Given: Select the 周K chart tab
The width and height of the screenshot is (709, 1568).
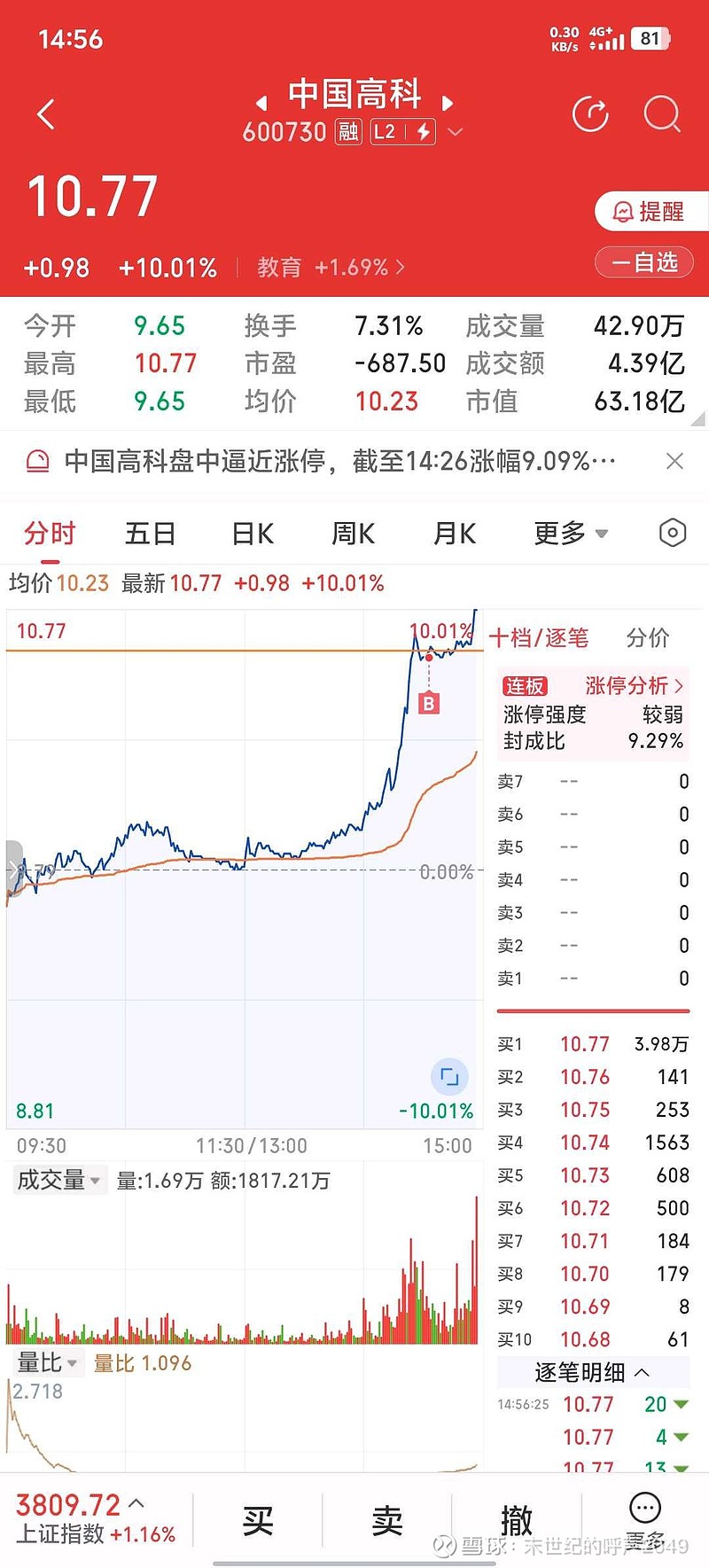Looking at the screenshot, I should click(x=354, y=534).
